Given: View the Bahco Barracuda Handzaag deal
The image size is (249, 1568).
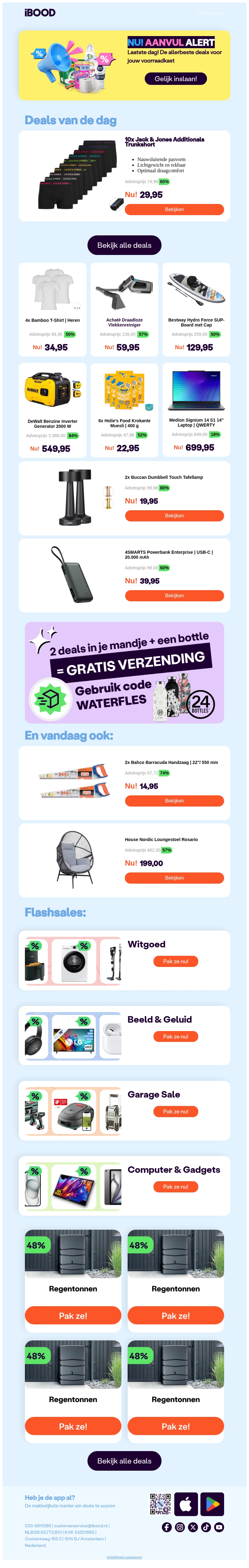Looking at the screenshot, I should pyautogui.click(x=174, y=800).
